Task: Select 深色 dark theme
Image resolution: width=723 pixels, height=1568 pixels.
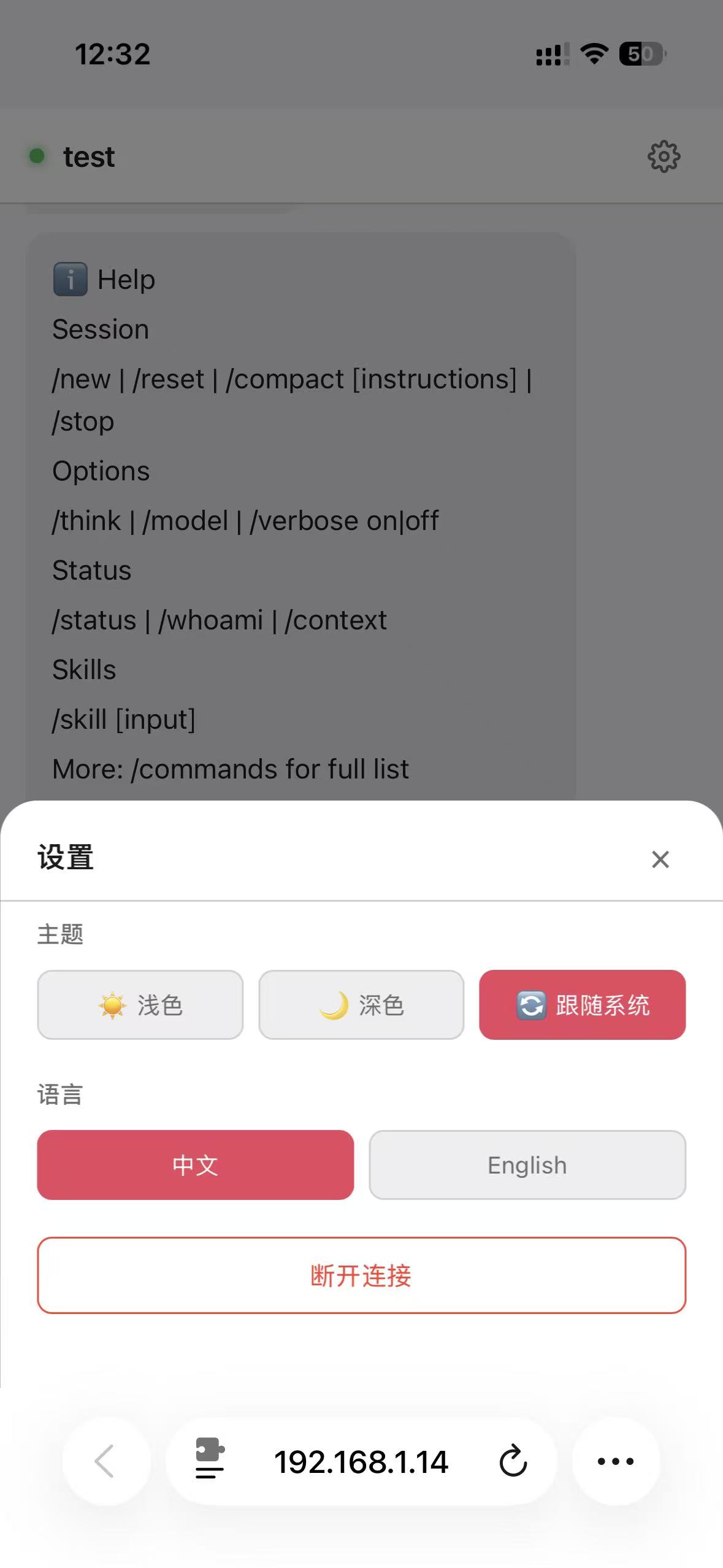Action: coord(361,1004)
